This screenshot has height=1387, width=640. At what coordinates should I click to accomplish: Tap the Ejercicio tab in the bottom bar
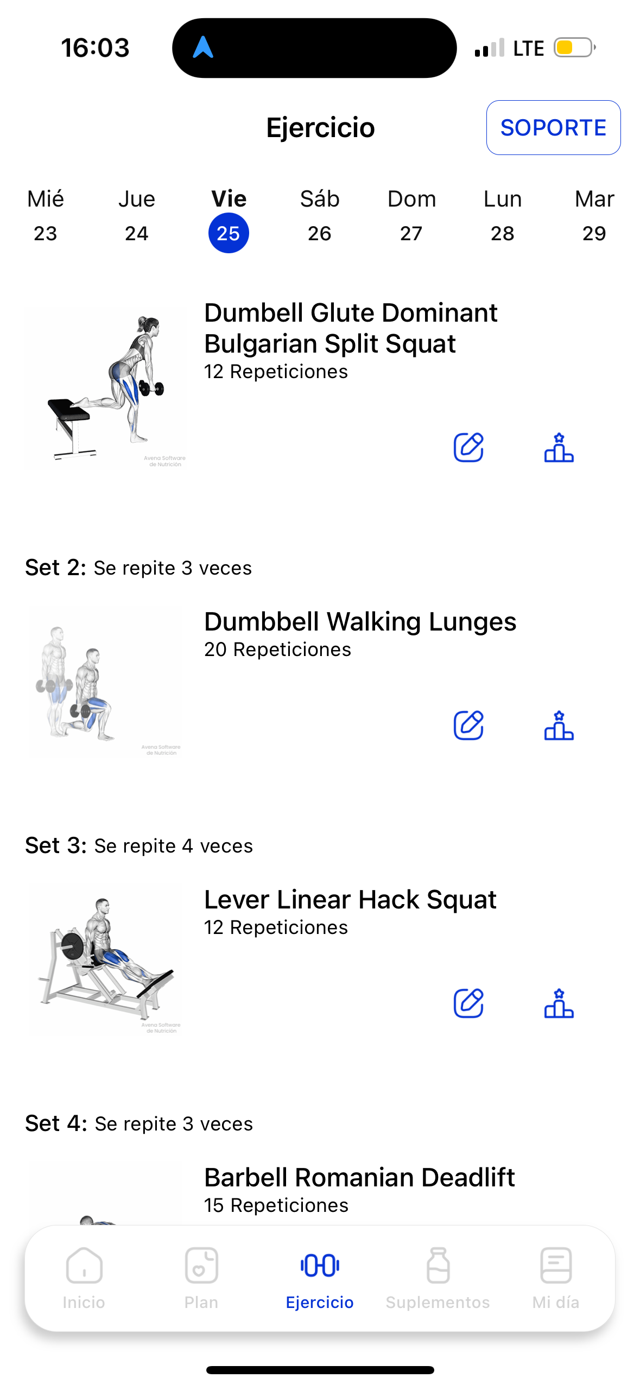320,1279
